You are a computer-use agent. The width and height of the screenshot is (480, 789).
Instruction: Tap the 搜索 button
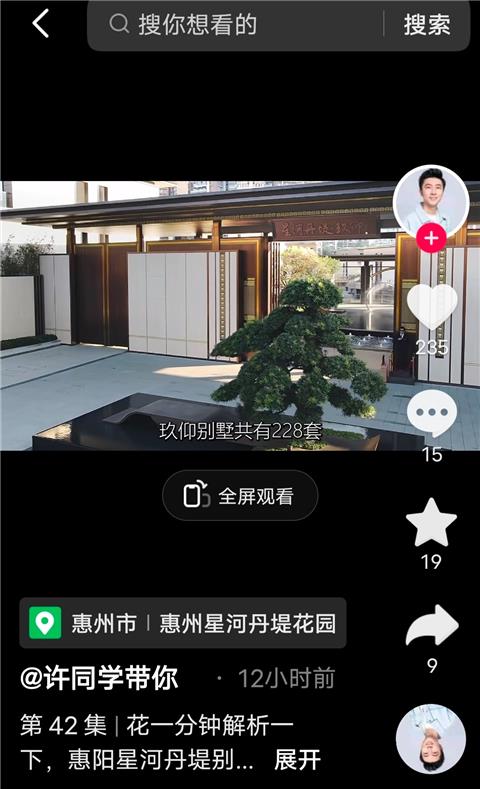click(x=427, y=25)
